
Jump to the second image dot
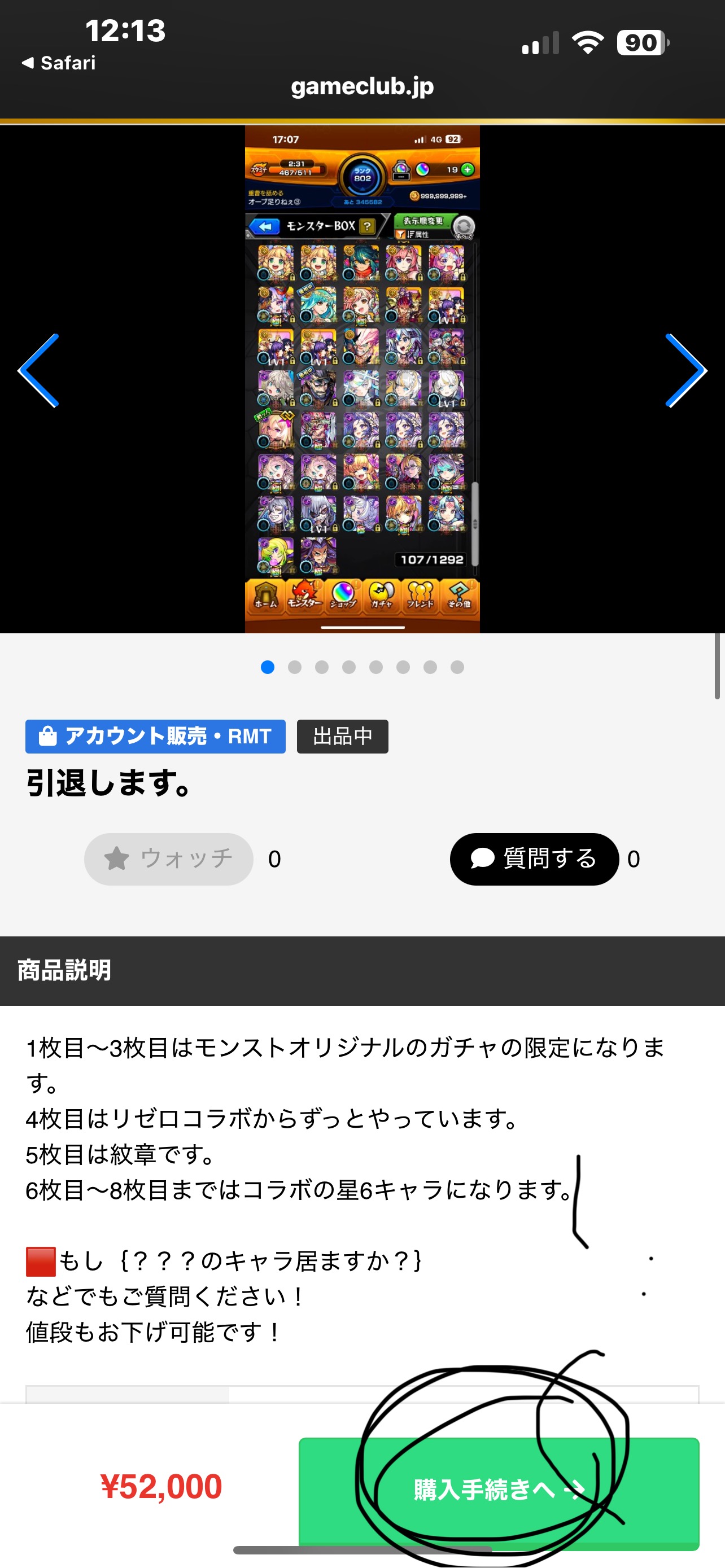point(295,667)
